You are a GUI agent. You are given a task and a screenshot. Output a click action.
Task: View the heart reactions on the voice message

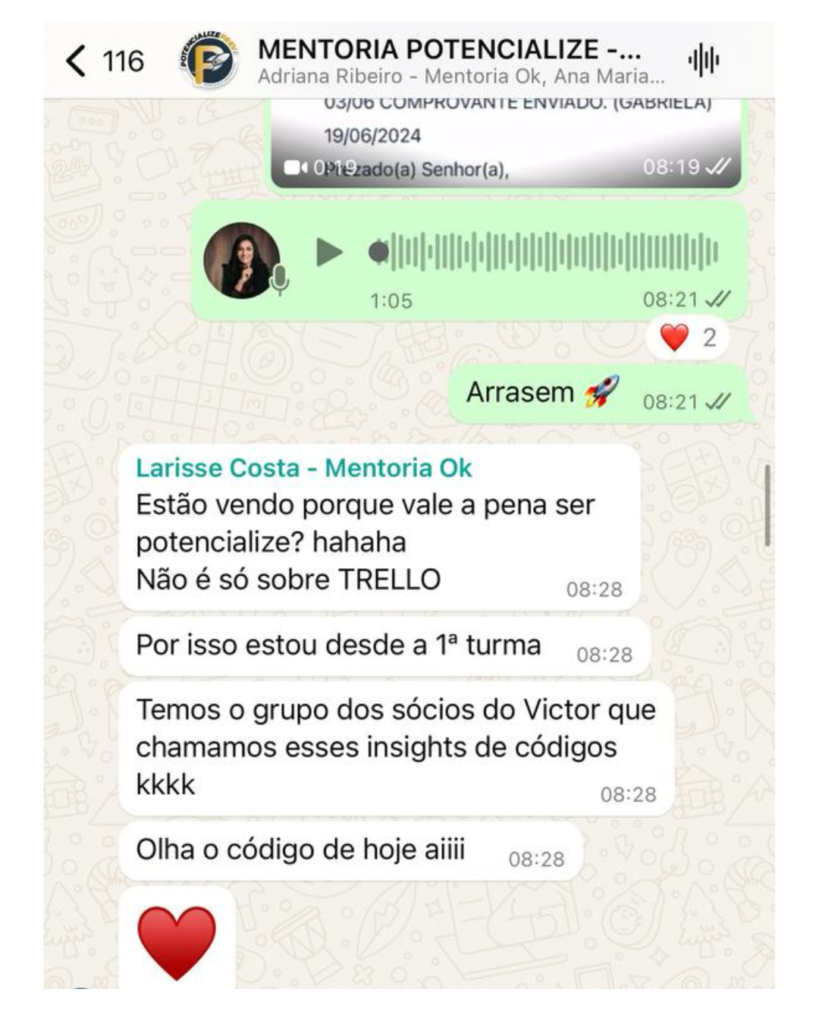point(688,338)
